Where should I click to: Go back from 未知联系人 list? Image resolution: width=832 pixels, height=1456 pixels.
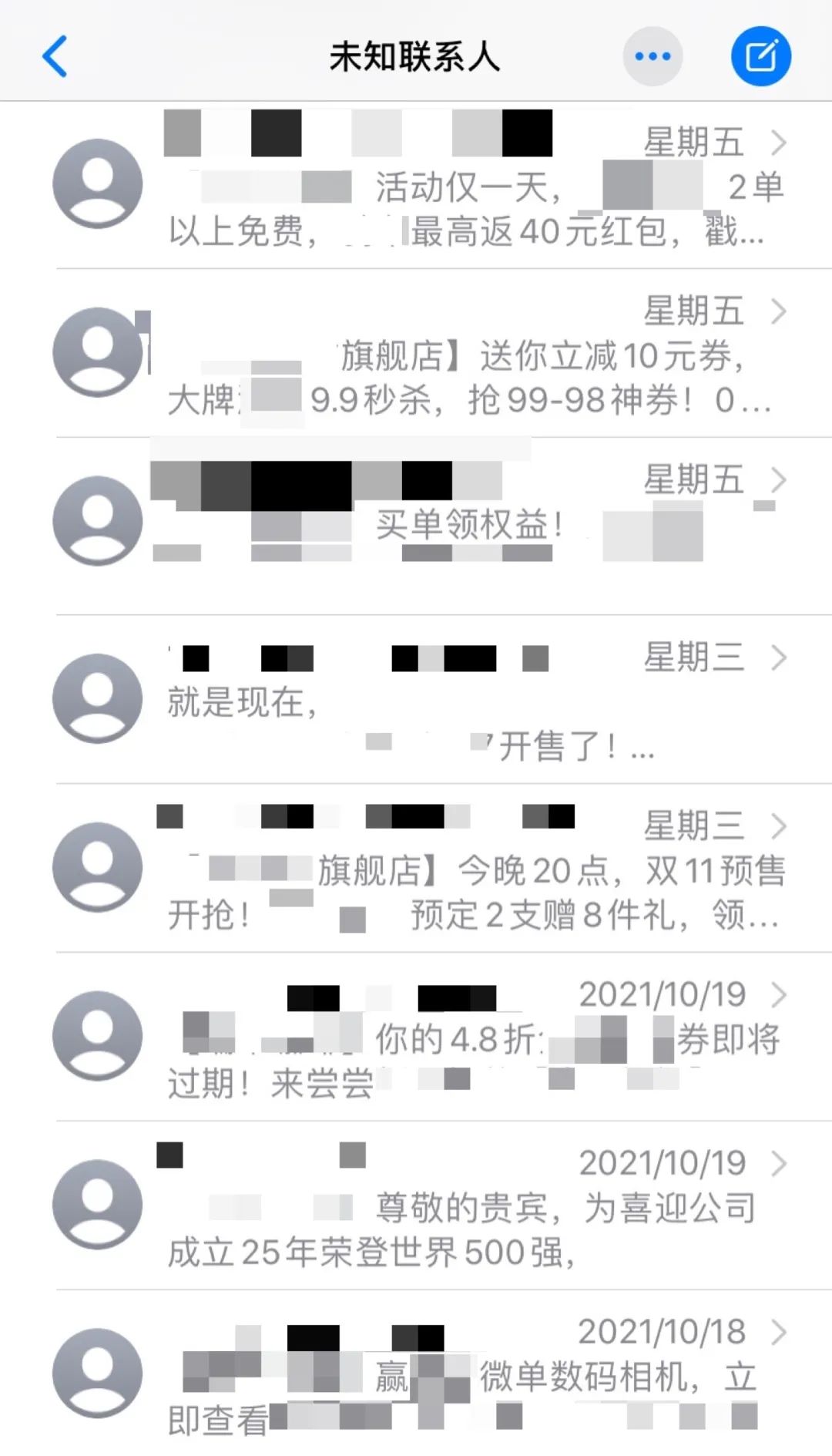click(55, 56)
